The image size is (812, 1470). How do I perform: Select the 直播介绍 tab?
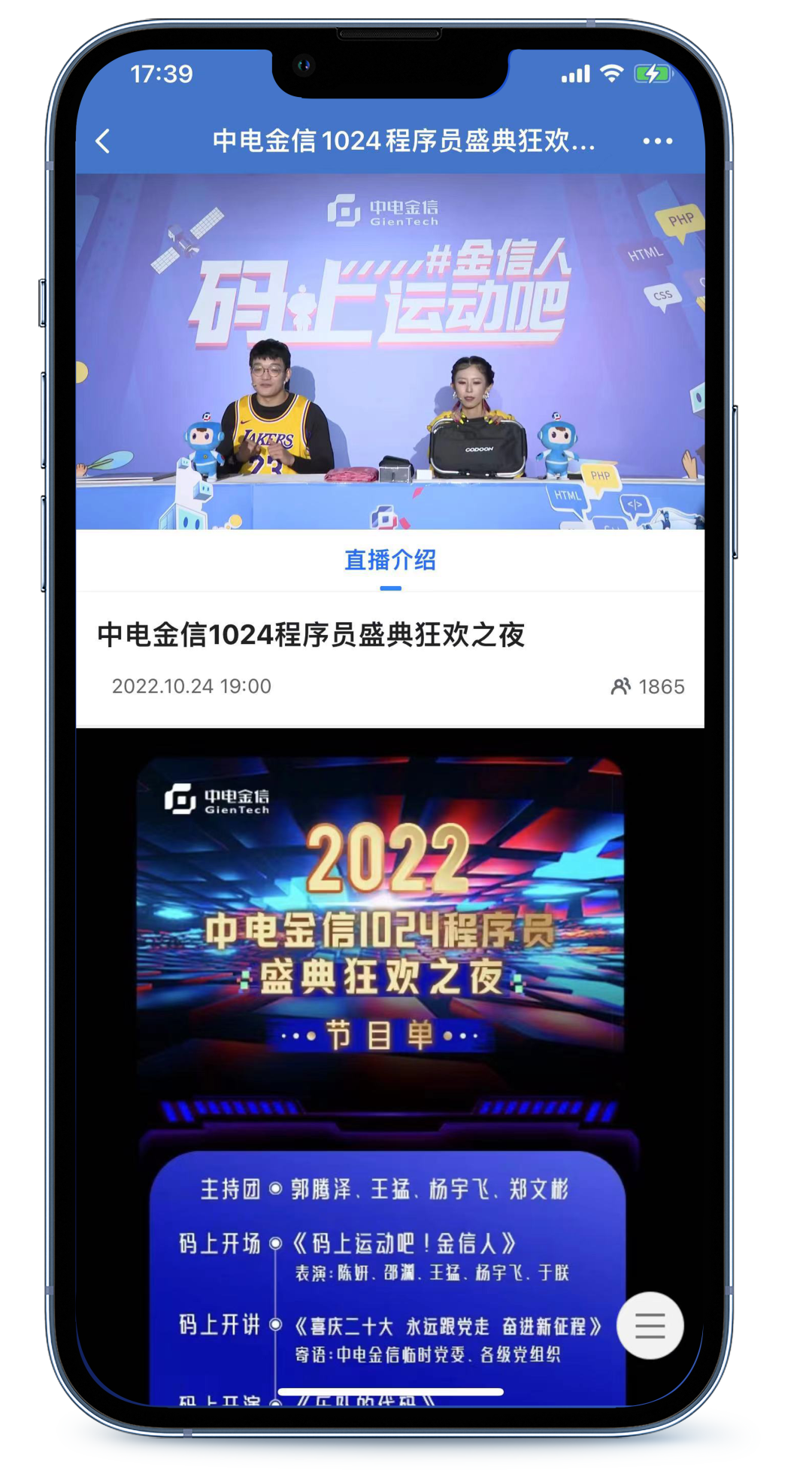point(389,560)
